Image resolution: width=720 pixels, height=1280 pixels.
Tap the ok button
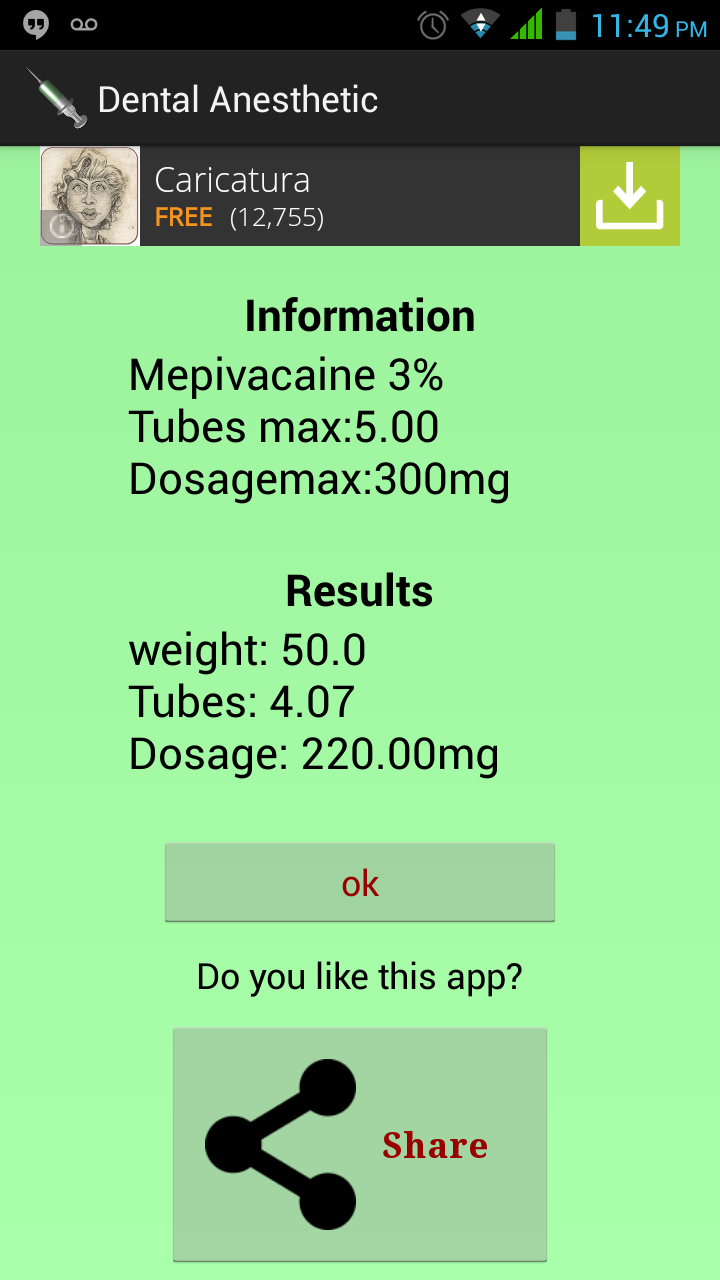pyautogui.click(x=360, y=882)
